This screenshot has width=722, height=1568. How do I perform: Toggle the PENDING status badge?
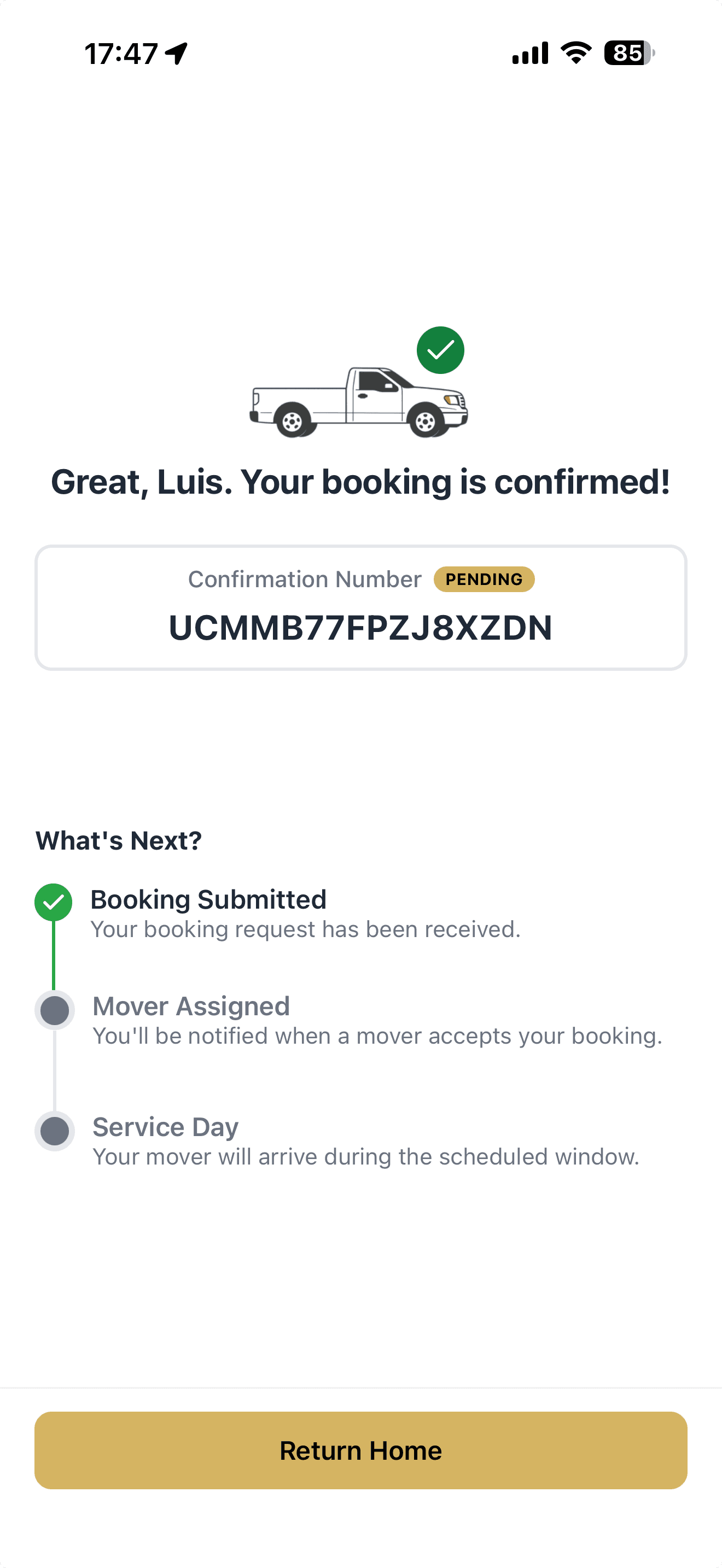click(484, 579)
